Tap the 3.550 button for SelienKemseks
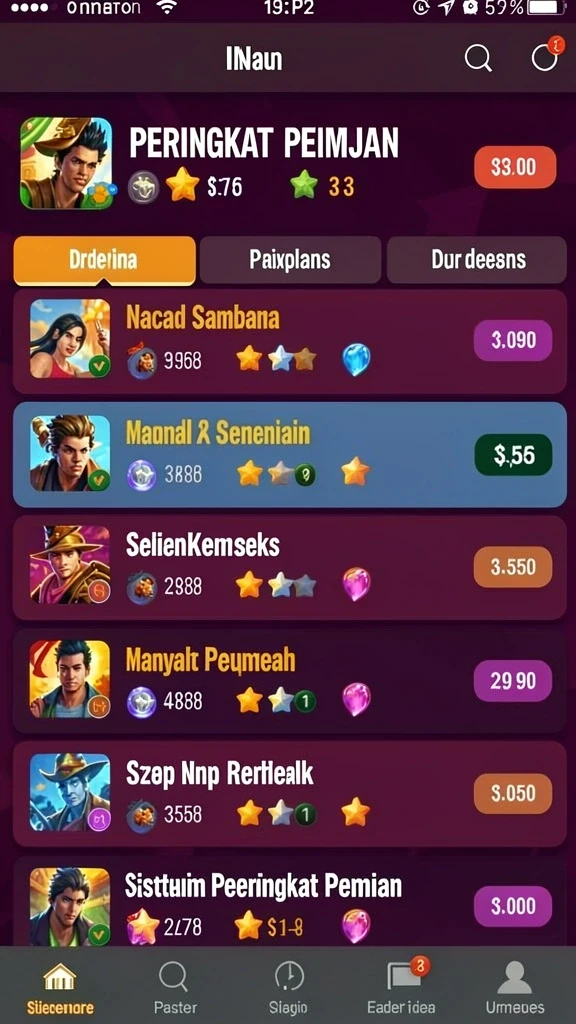The height and width of the screenshot is (1024, 576). coord(513,567)
